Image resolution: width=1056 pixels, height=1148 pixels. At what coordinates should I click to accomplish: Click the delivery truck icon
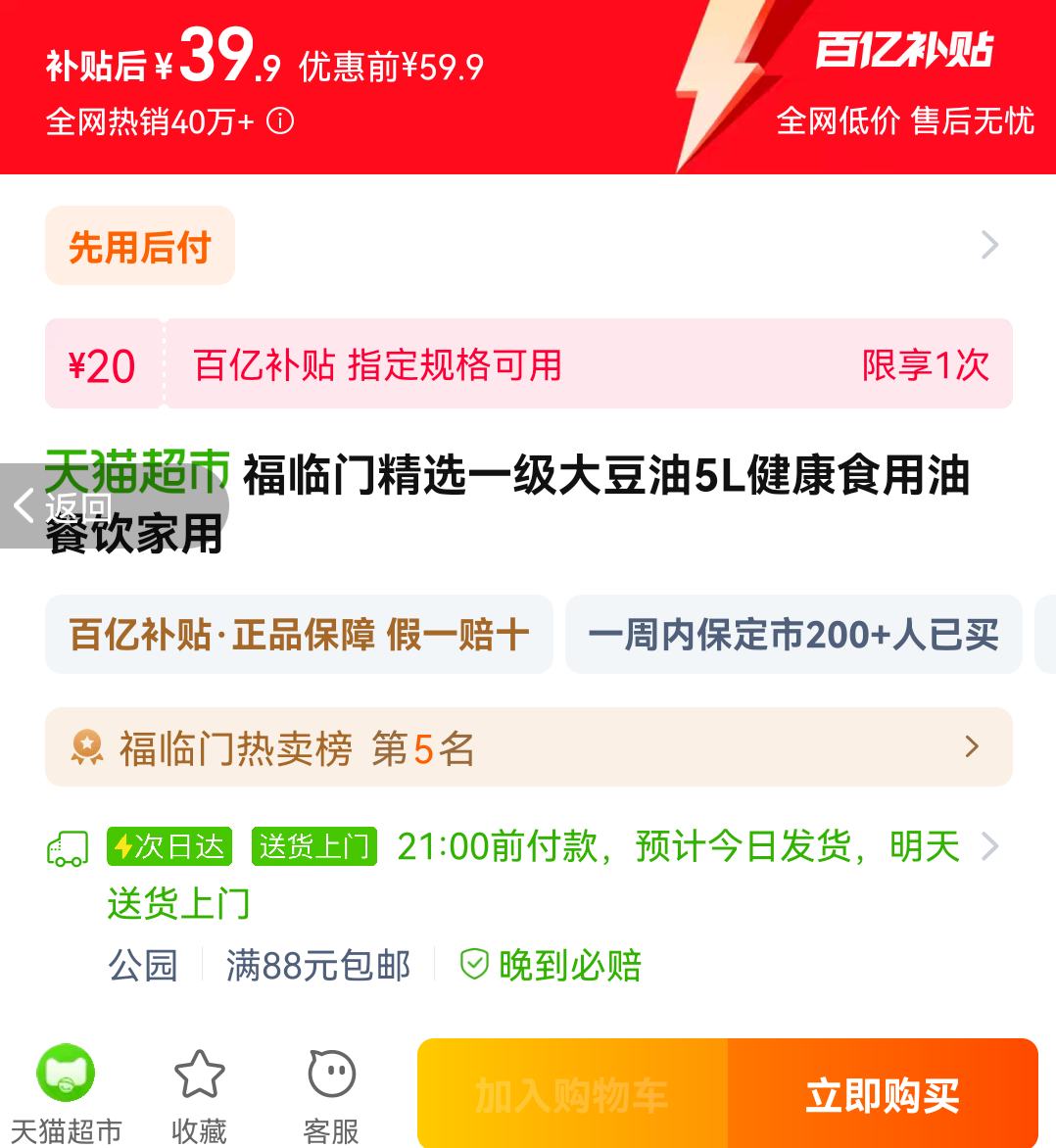point(68,848)
